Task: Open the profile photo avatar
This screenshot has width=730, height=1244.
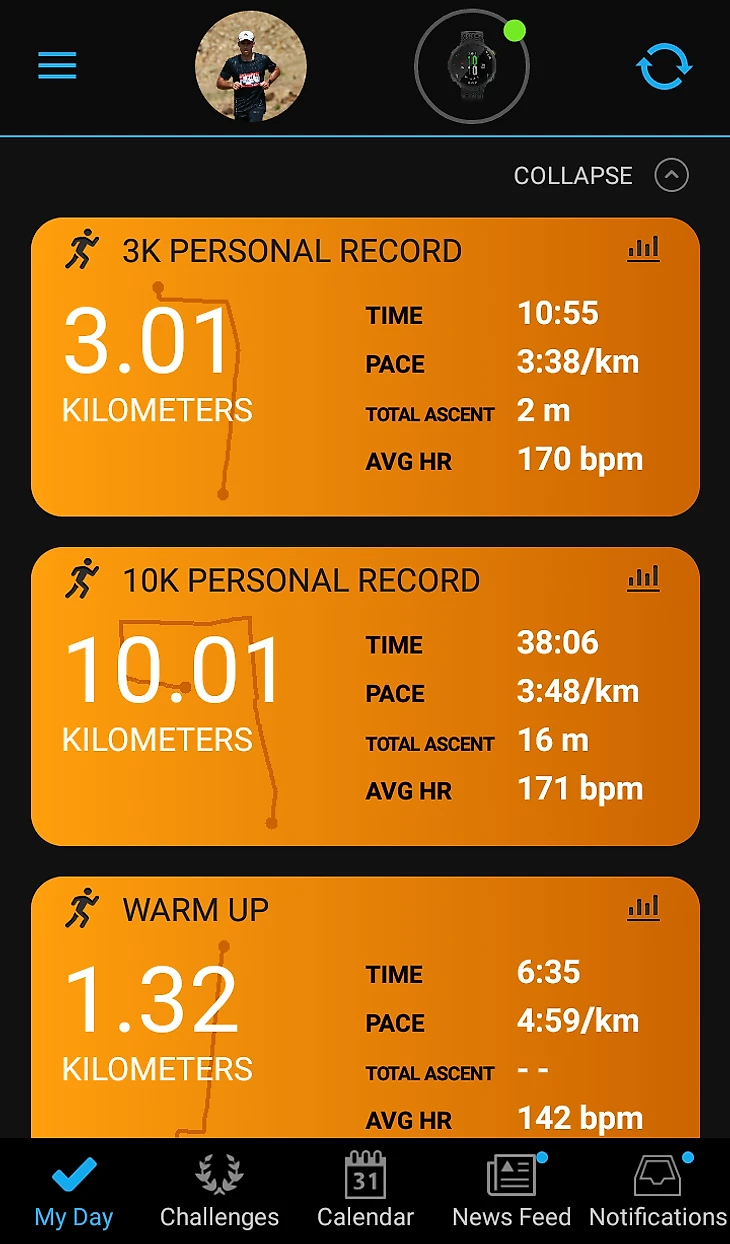Action: (x=250, y=68)
